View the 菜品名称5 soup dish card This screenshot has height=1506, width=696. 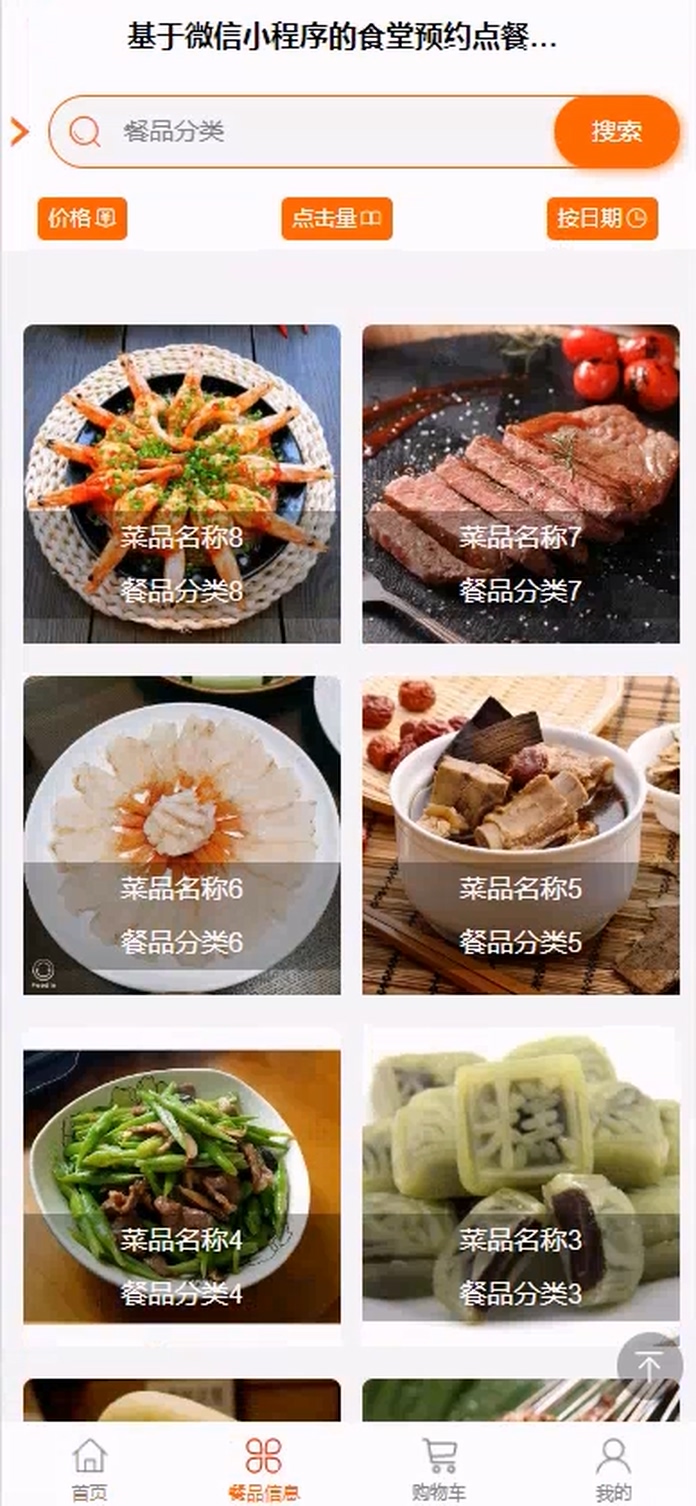coord(520,835)
